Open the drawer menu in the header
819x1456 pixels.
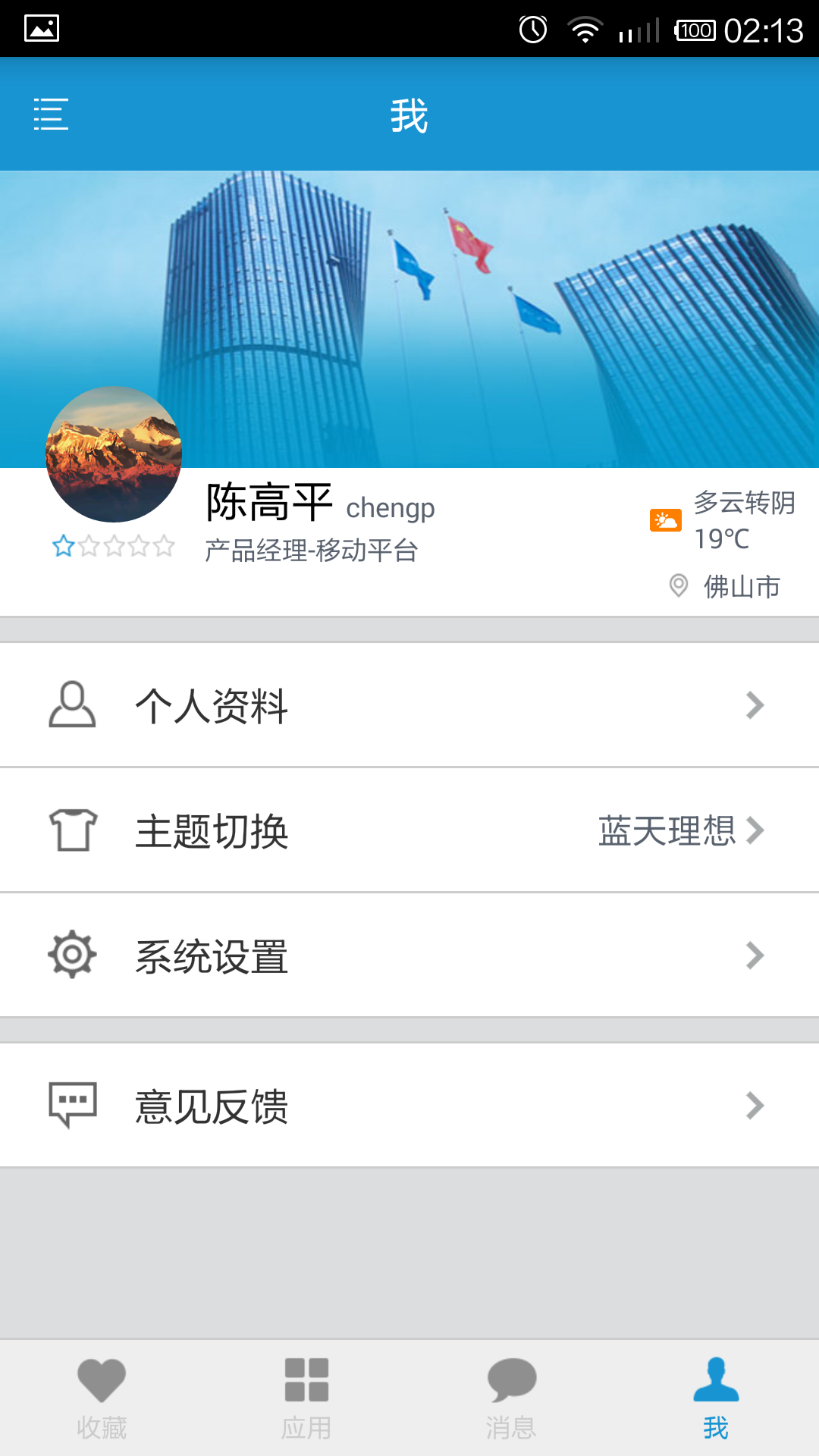click(x=51, y=115)
